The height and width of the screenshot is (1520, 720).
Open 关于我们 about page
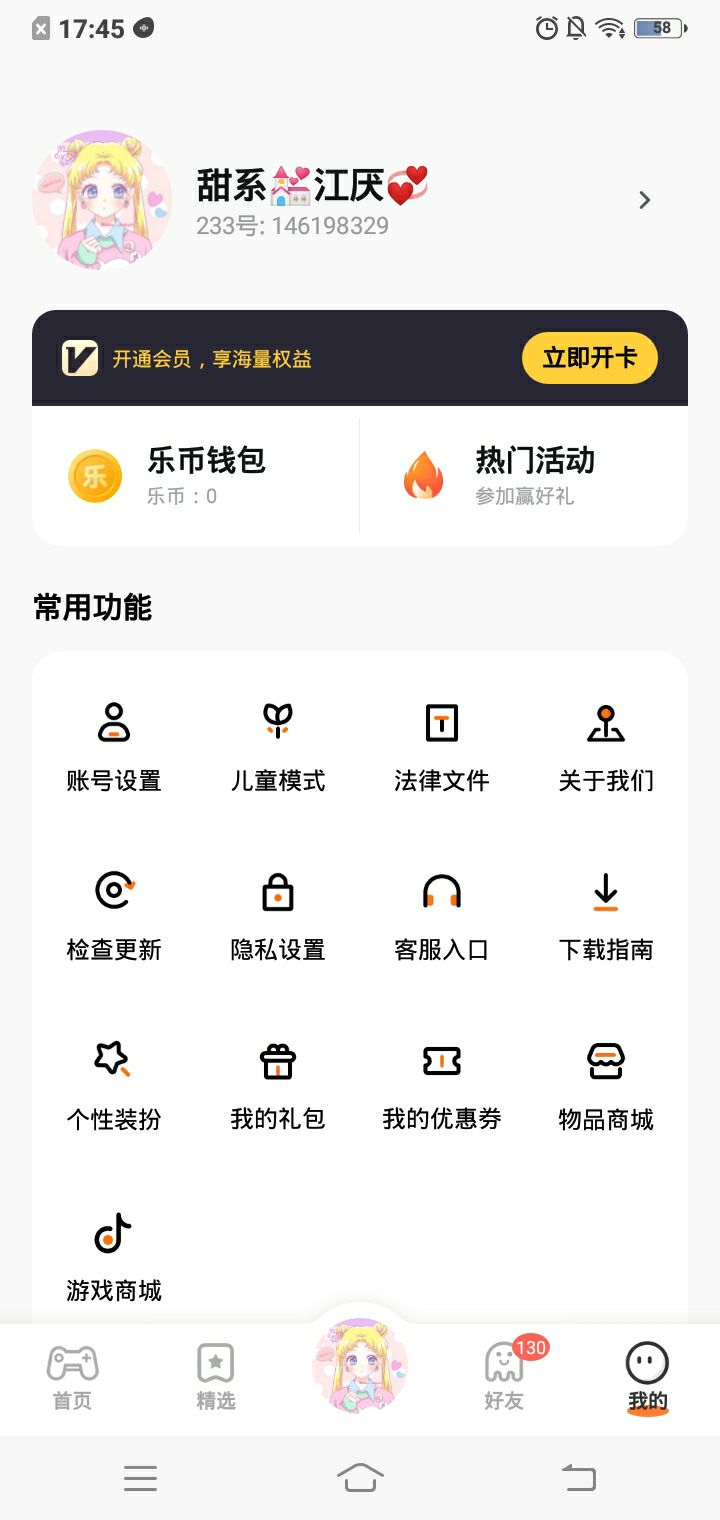tap(606, 746)
